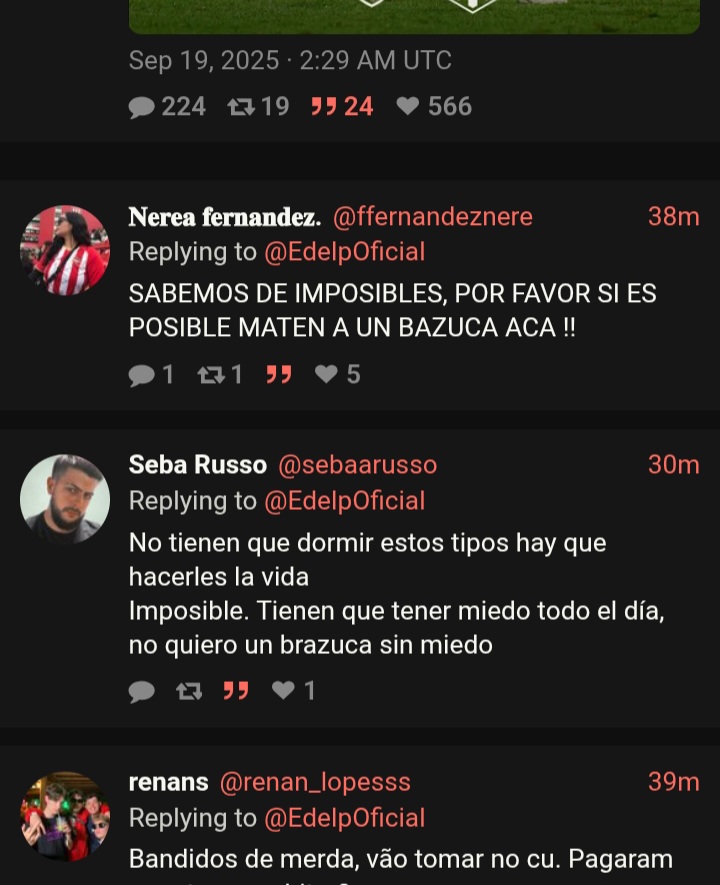720x885 pixels.
Task: Open renans' profile avatar
Action: pos(65,815)
